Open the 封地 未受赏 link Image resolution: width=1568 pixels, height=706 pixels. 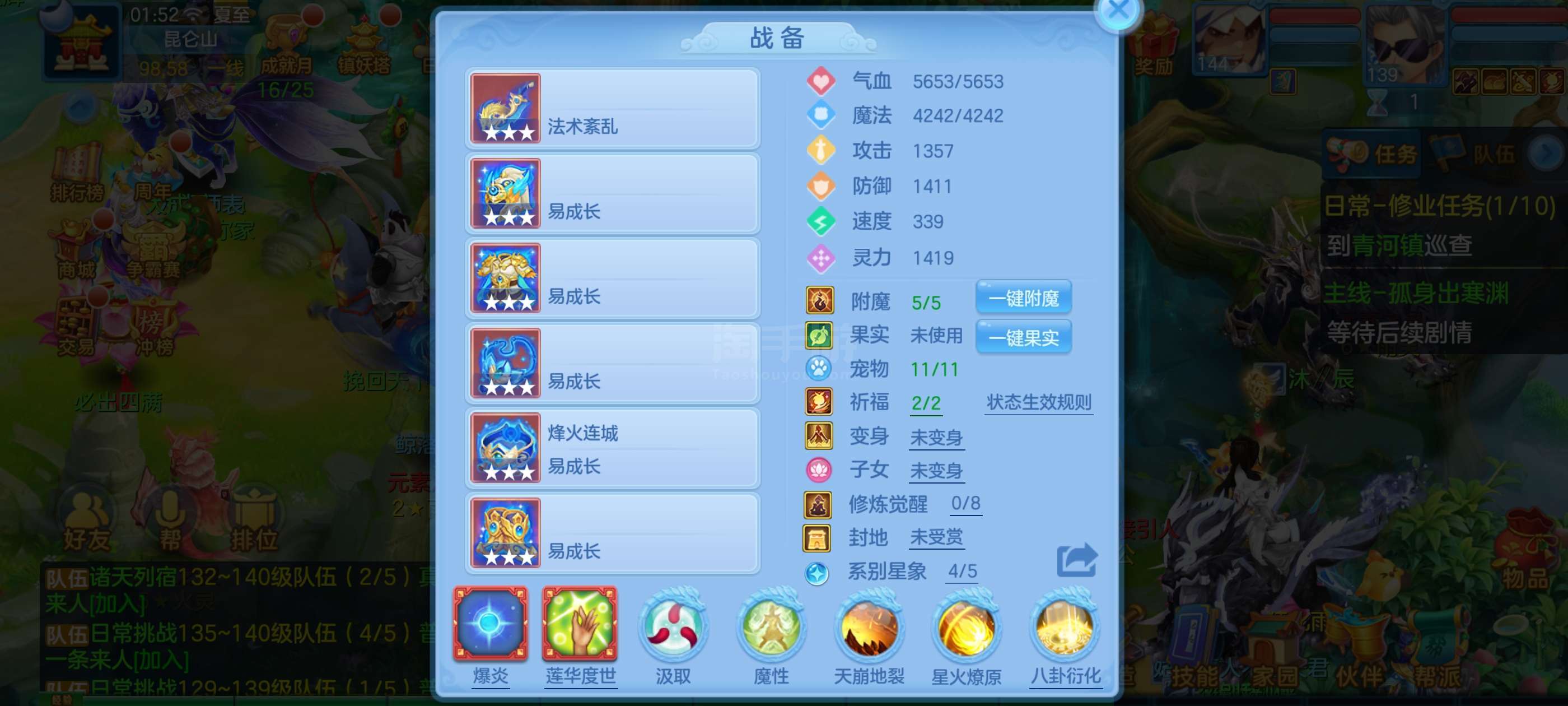point(936,537)
